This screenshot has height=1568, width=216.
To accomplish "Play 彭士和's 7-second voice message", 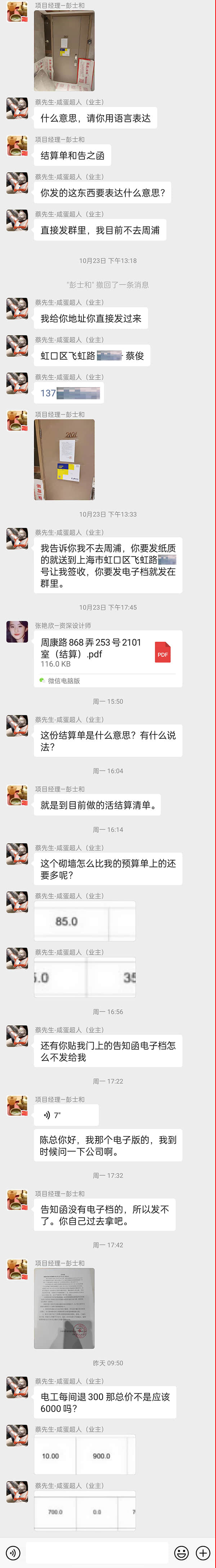I will click(66, 1115).
